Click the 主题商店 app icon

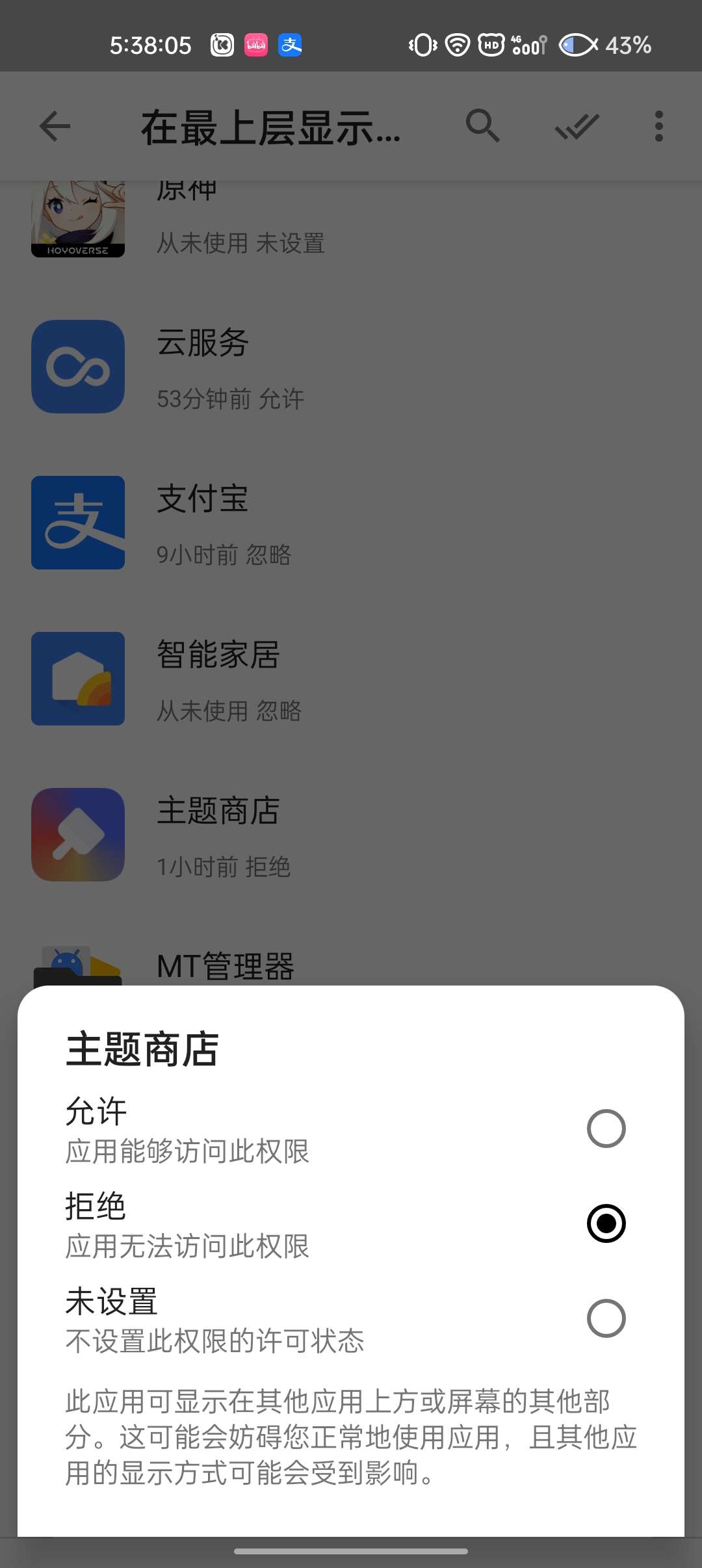coord(77,834)
